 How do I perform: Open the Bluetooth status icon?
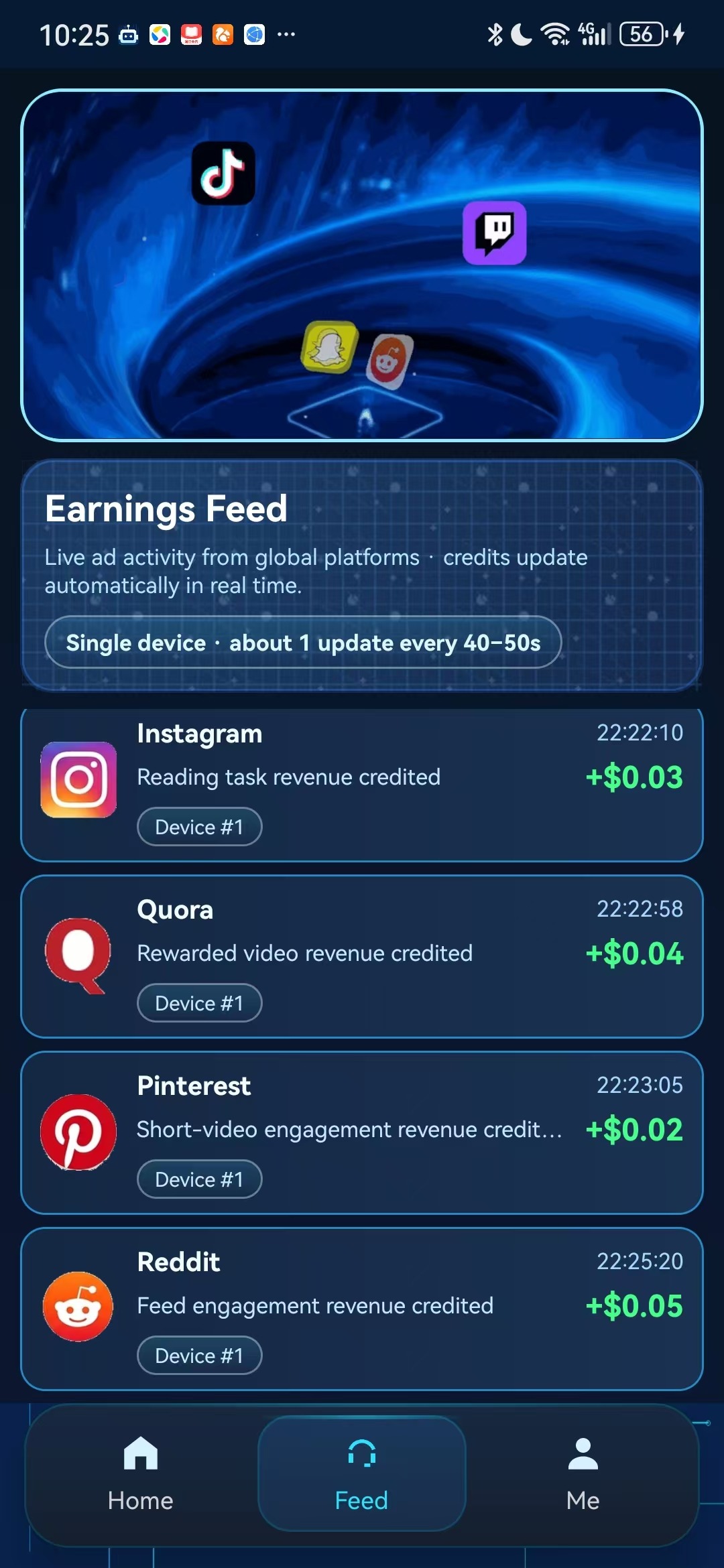point(494,32)
